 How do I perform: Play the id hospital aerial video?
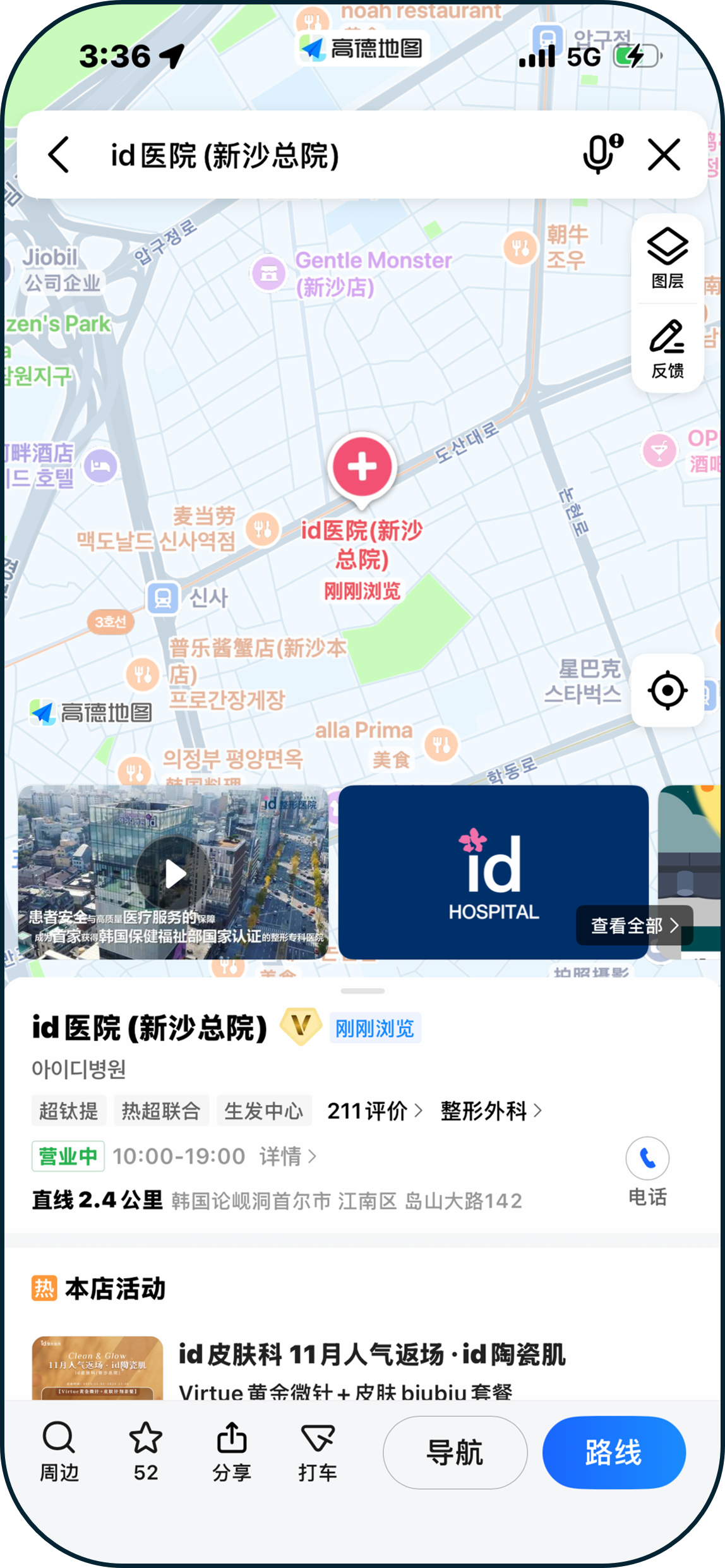coord(174,874)
